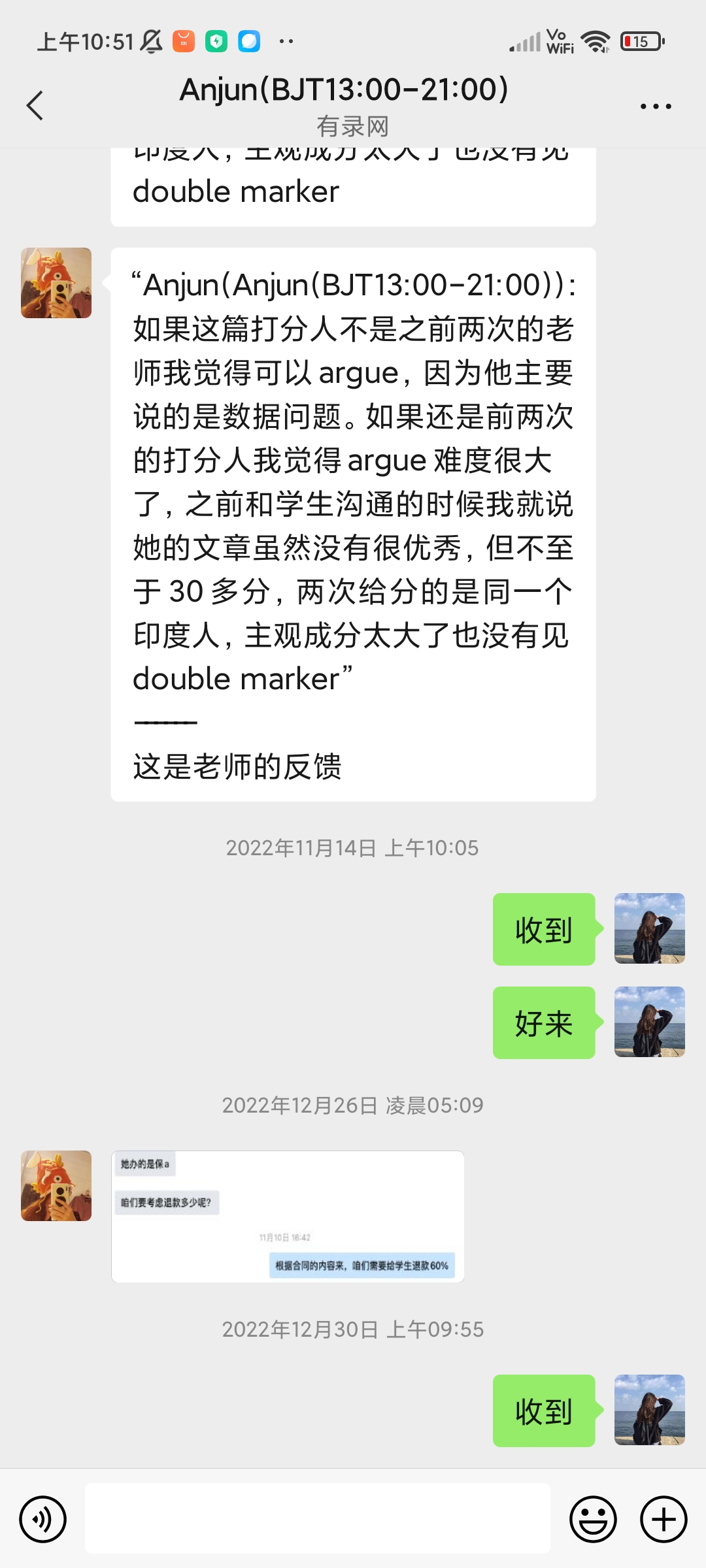The width and height of the screenshot is (706, 1568).
Task: Open the emoji picker
Action: 593,1519
